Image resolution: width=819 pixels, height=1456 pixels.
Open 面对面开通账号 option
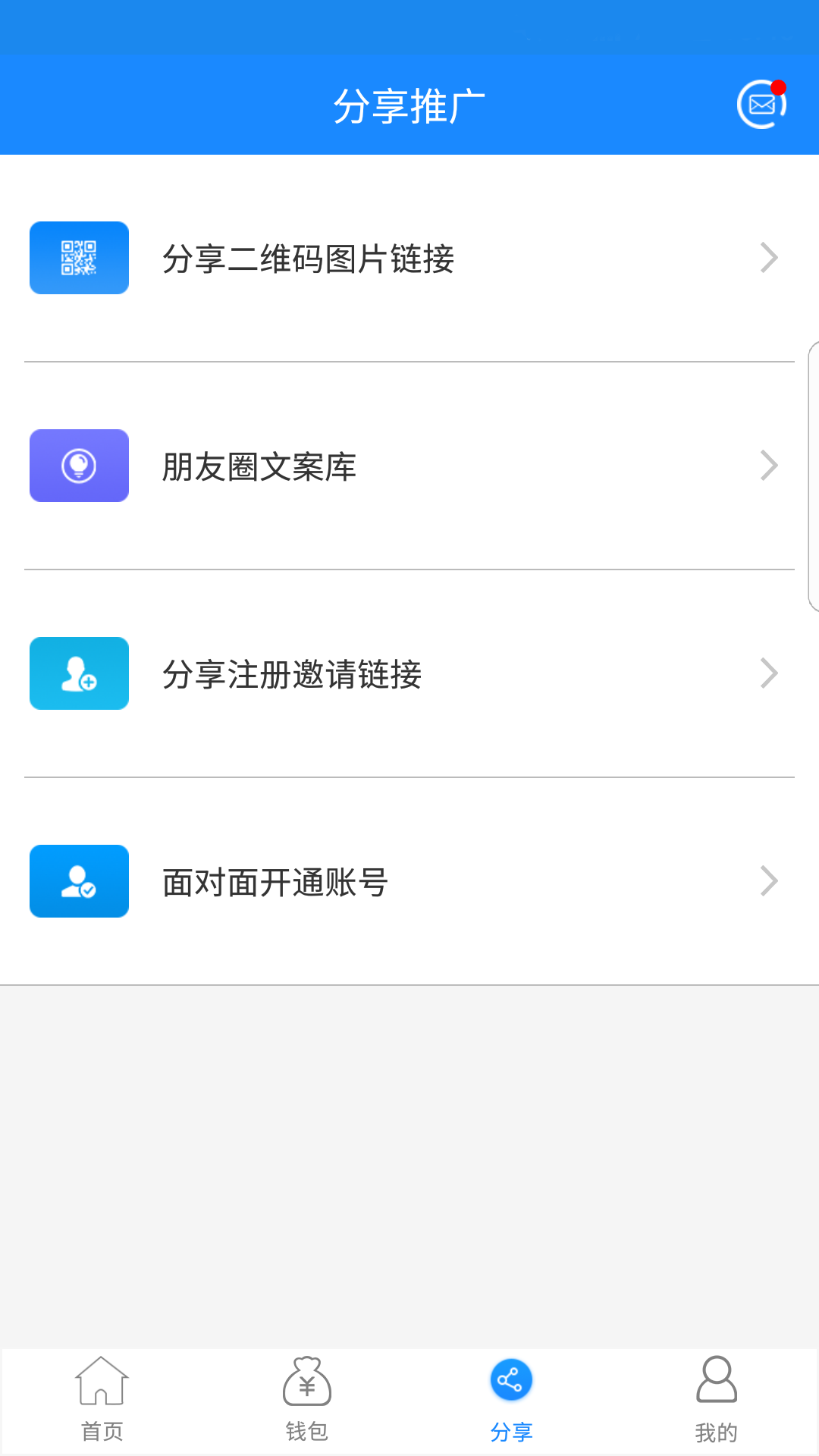click(409, 882)
